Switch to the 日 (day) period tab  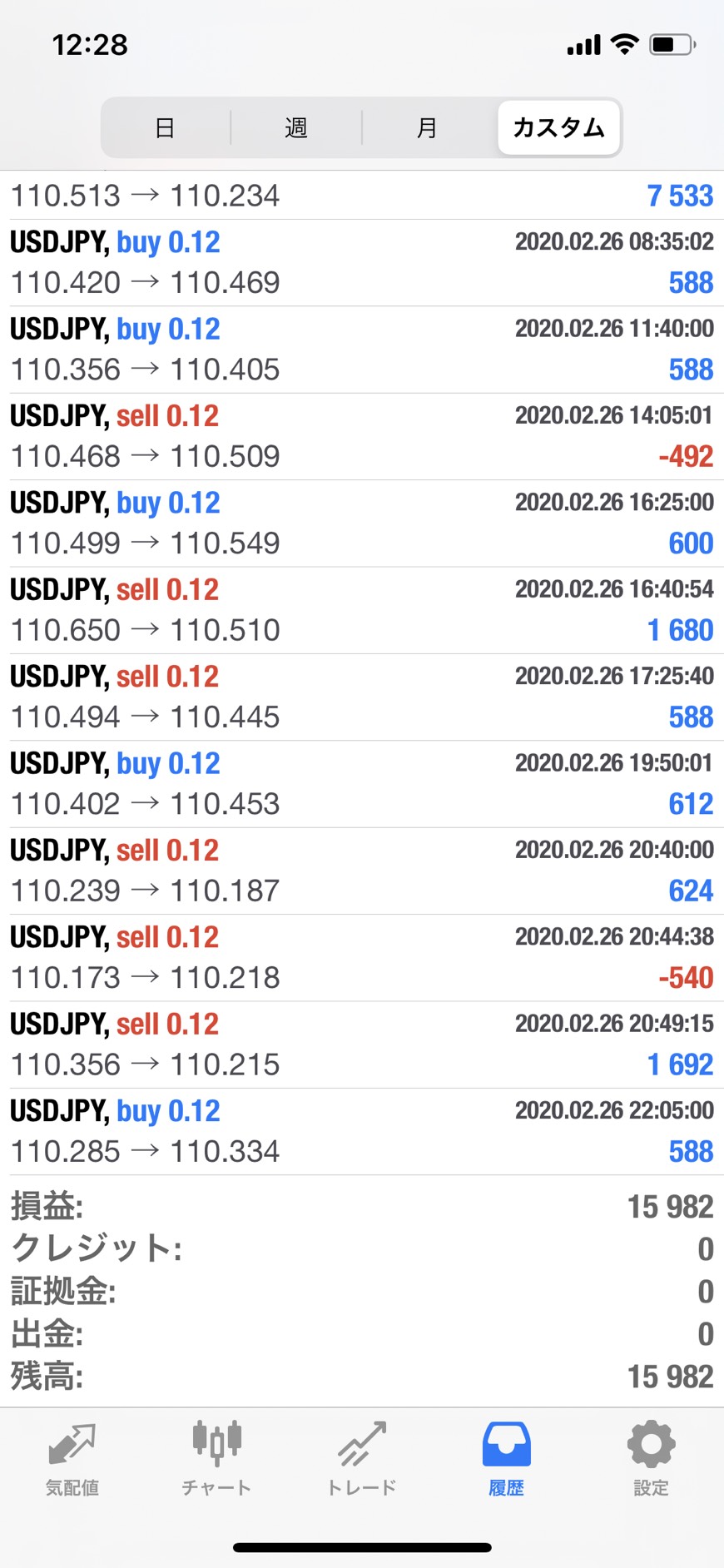(166, 127)
